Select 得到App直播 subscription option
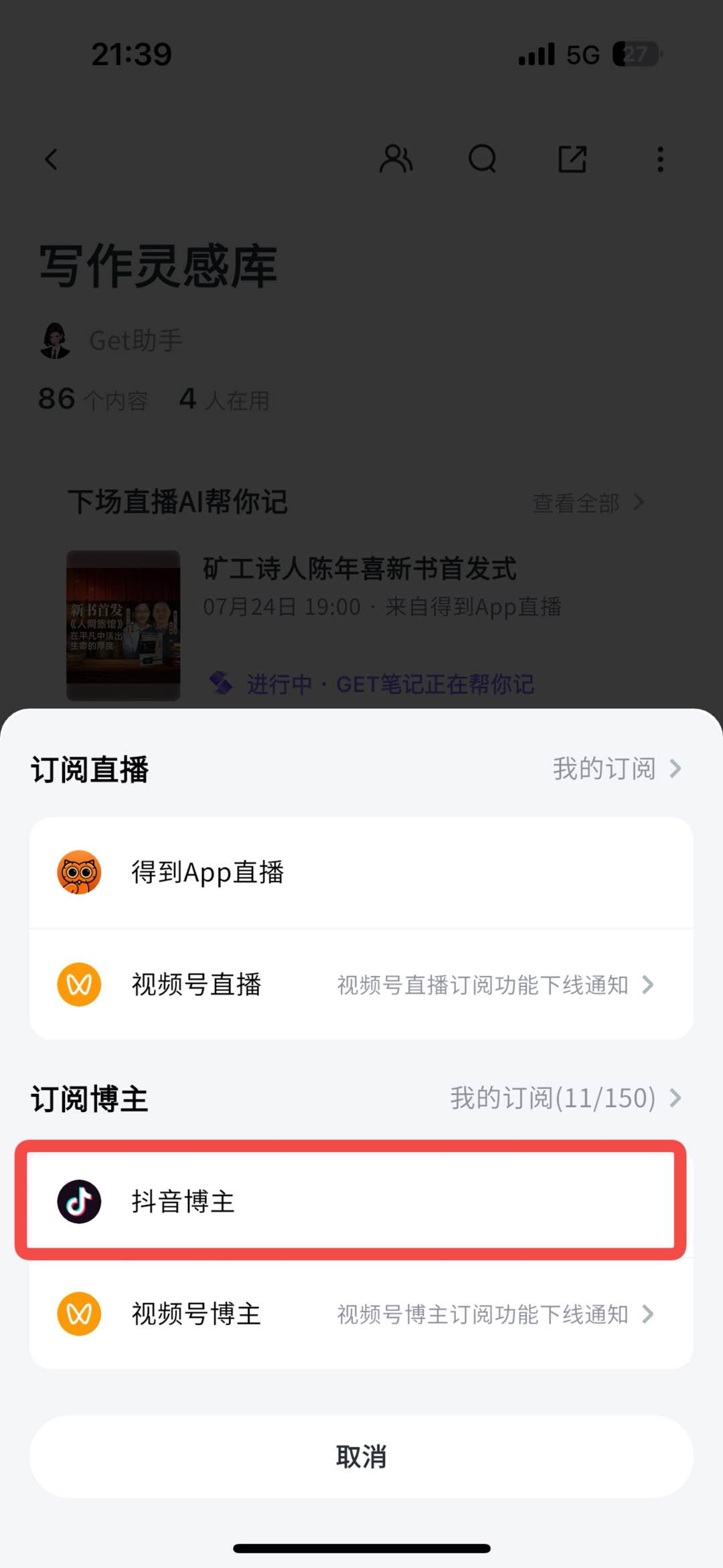723x1568 pixels. [361, 872]
